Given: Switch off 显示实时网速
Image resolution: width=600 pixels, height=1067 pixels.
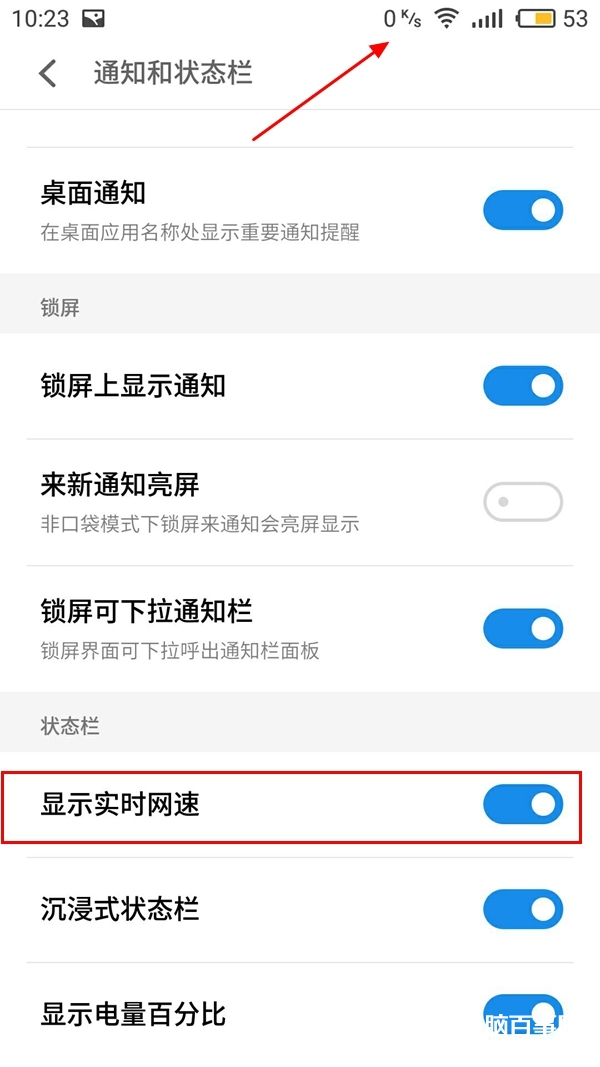Looking at the screenshot, I should [523, 804].
